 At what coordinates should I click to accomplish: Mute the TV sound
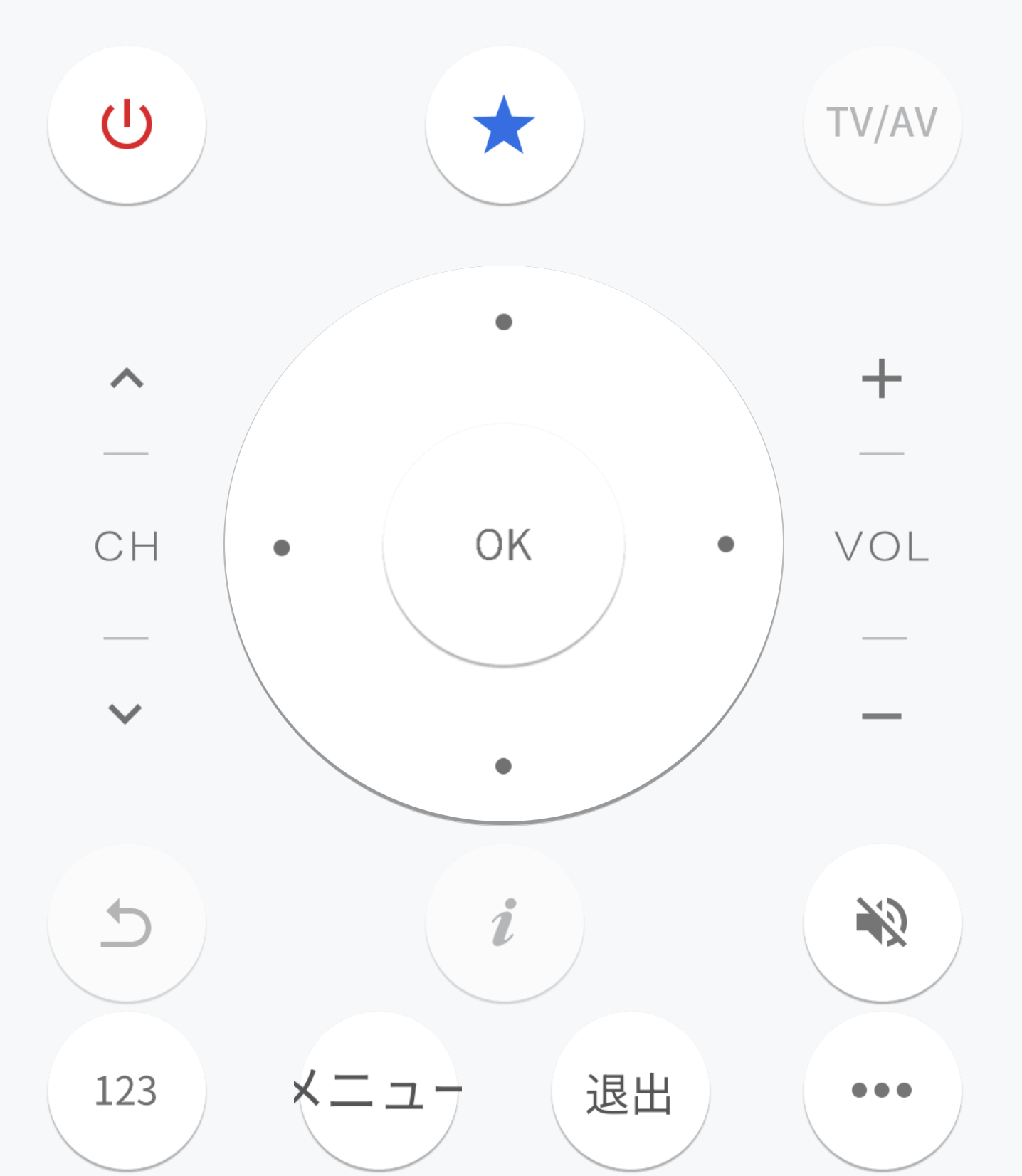click(882, 923)
